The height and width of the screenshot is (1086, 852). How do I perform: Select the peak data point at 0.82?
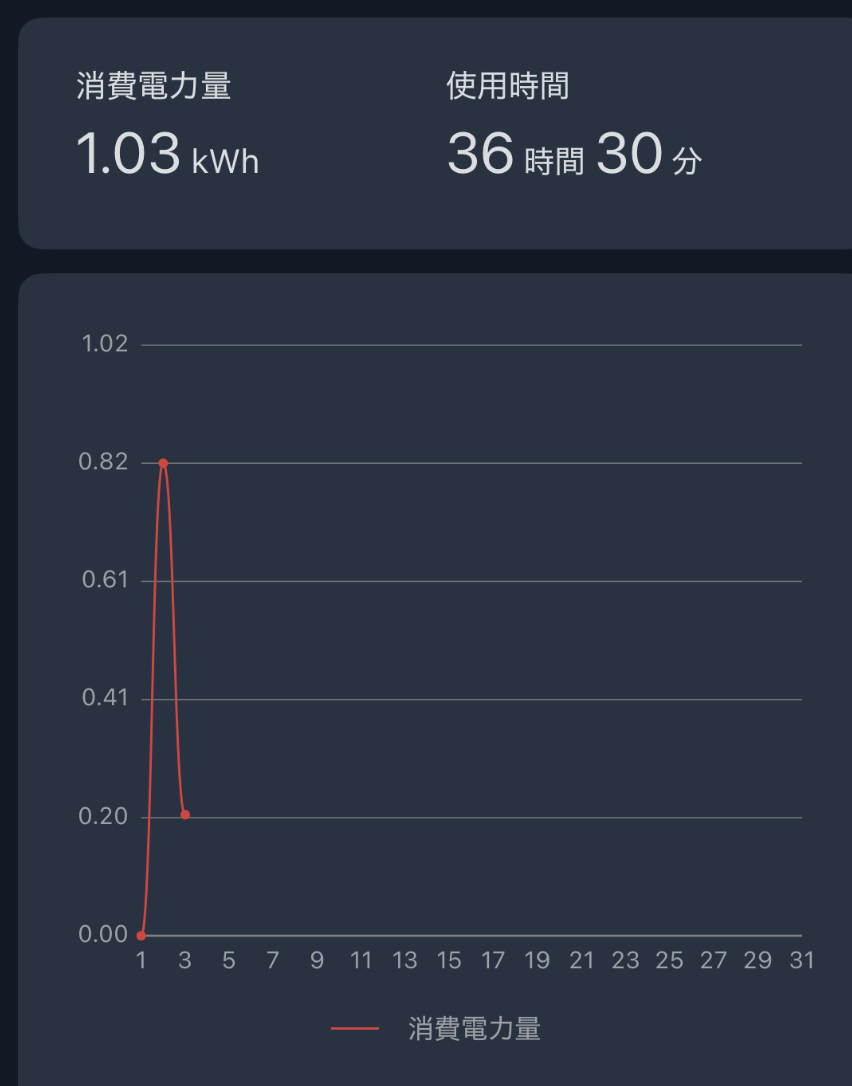point(163,463)
